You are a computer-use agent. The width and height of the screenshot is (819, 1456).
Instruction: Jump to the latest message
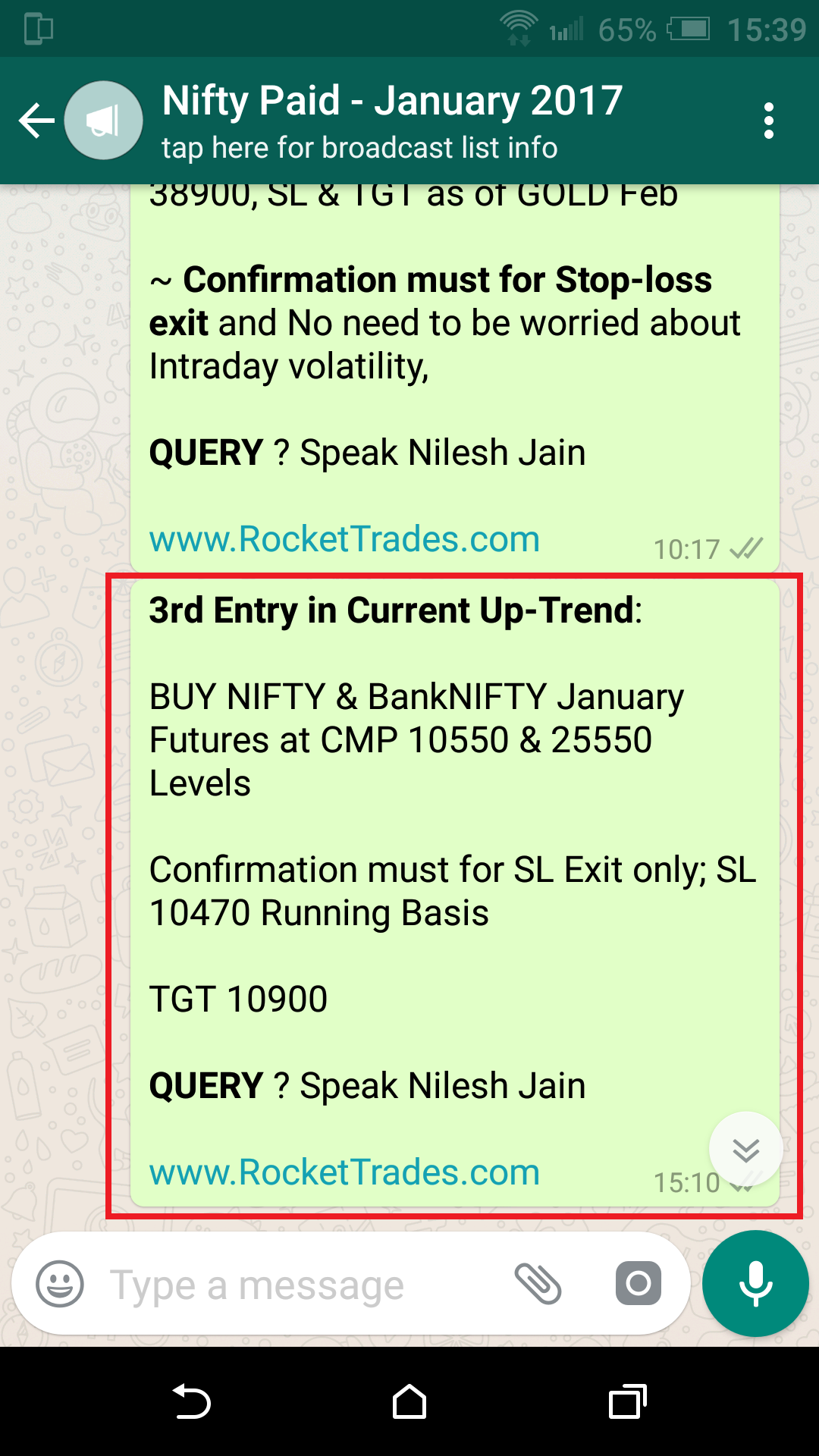[x=745, y=1149]
